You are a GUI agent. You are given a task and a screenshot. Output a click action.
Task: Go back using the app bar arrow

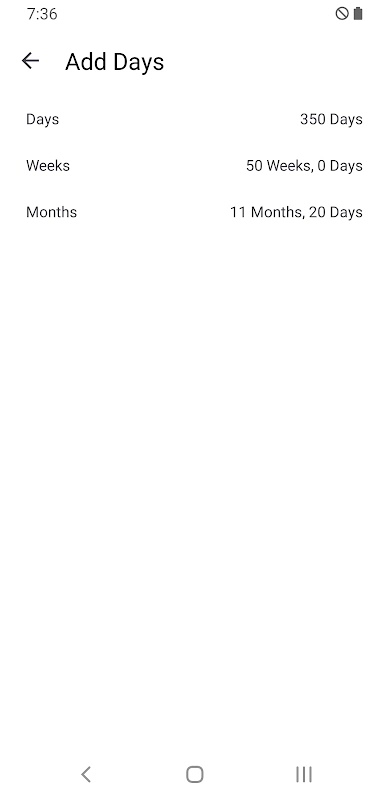30,61
